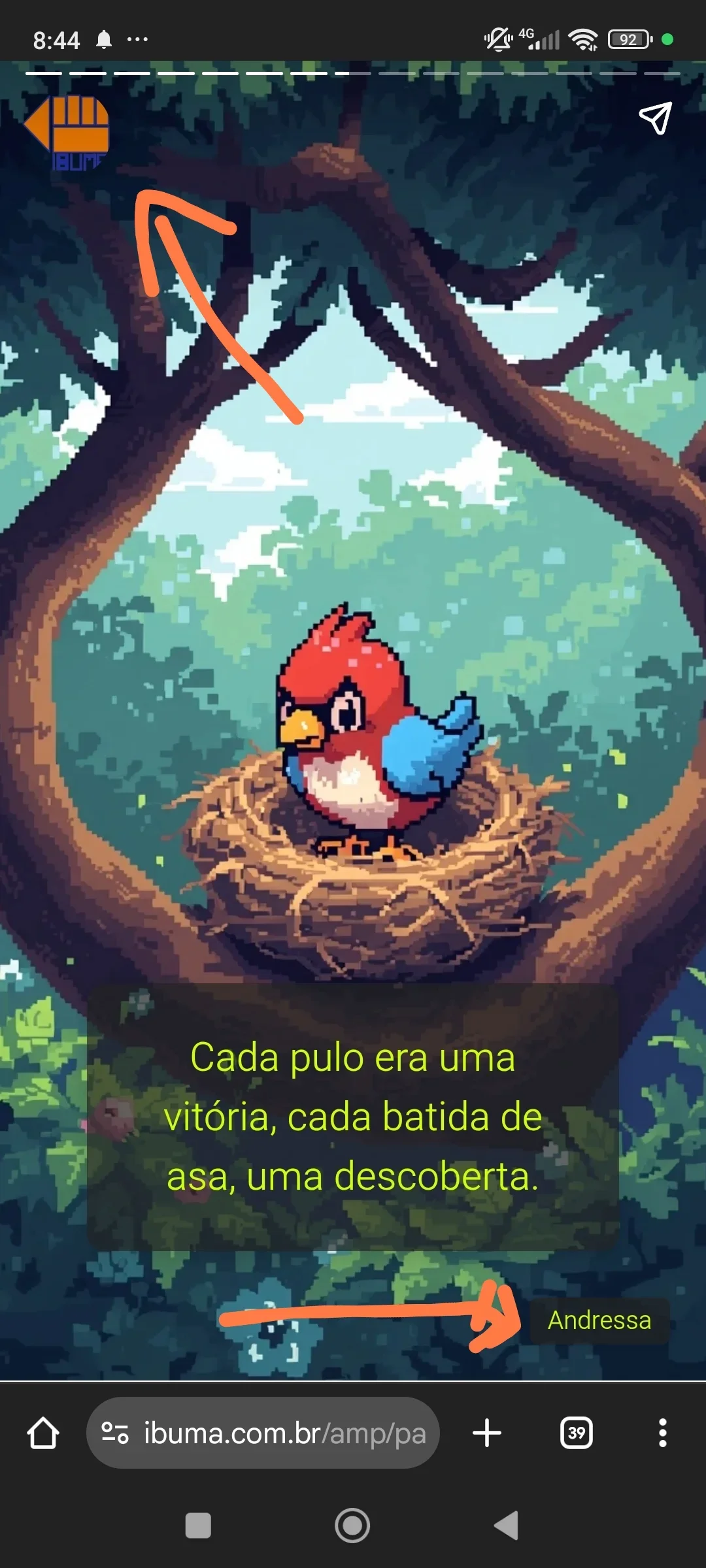The width and height of the screenshot is (706, 1568).
Task: Open recent apps from the navigation bar
Action: (x=198, y=1526)
